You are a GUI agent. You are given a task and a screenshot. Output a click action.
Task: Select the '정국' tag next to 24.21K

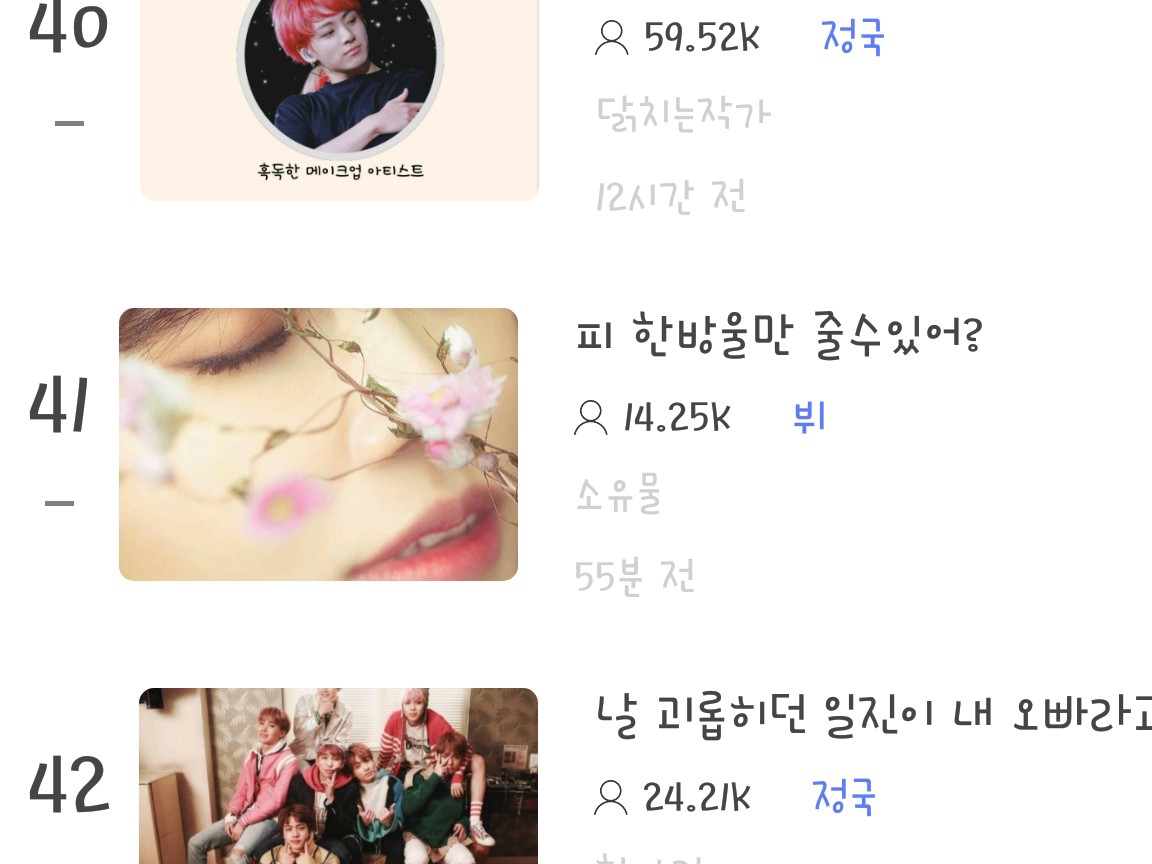point(844,797)
